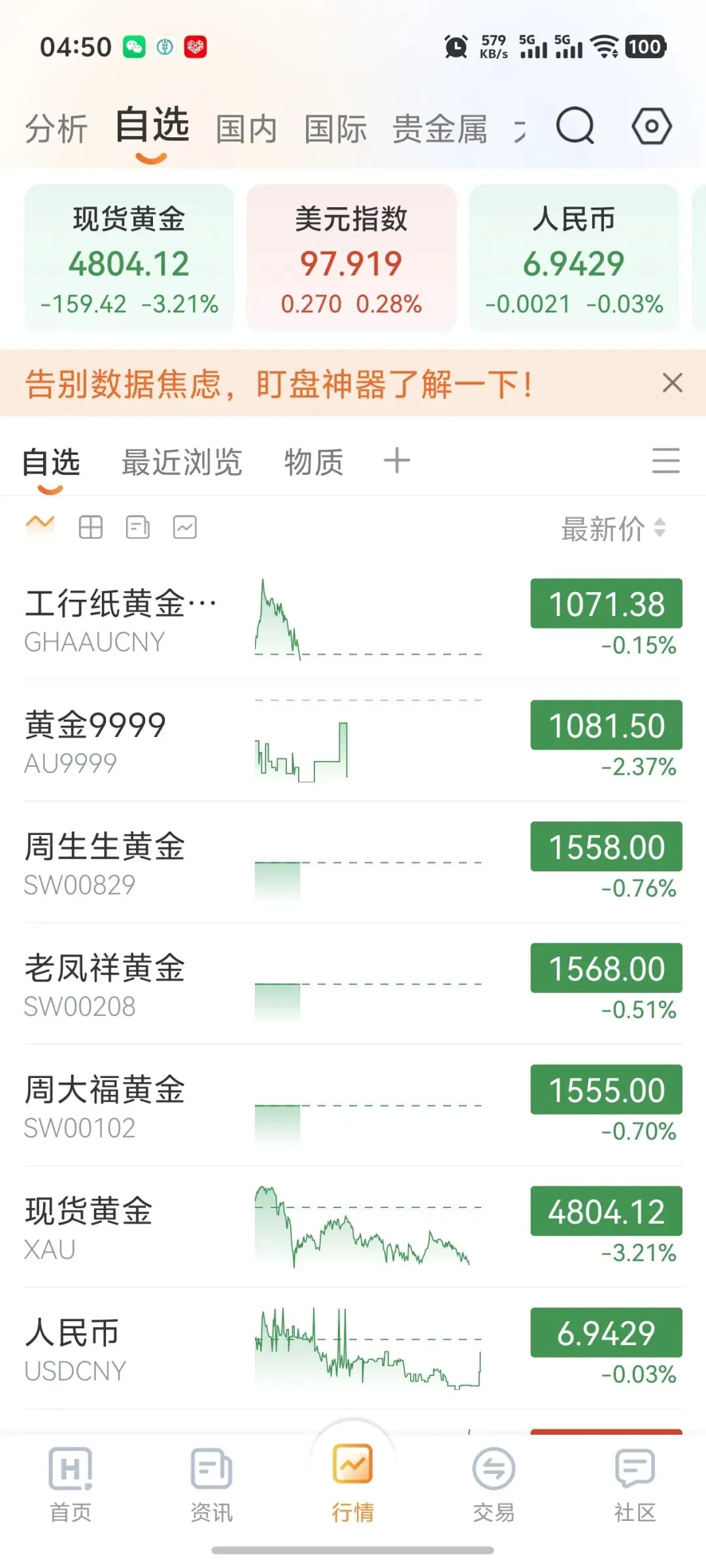Image resolution: width=706 pixels, height=1568 pixels.
Task: Open the 黄金9999 AU9999 row
Action: pos(353,742)
